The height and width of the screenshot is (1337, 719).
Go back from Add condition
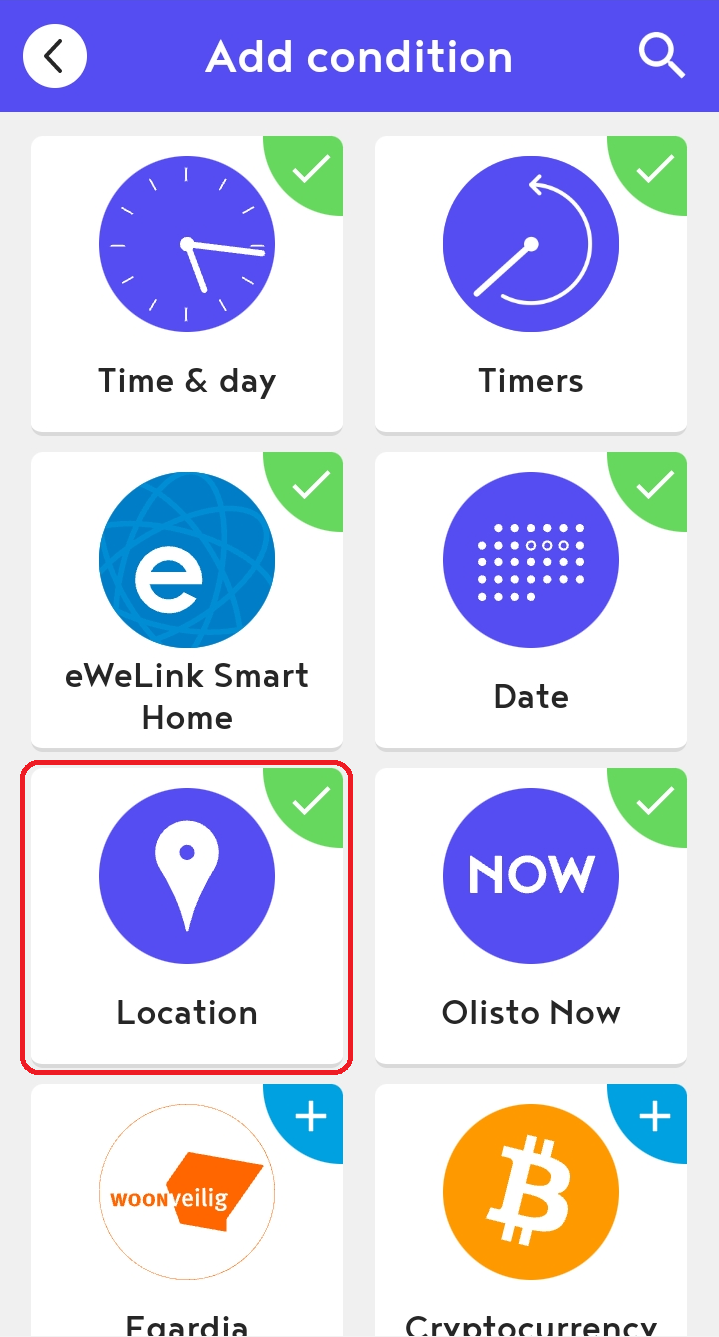click(55, 56)
